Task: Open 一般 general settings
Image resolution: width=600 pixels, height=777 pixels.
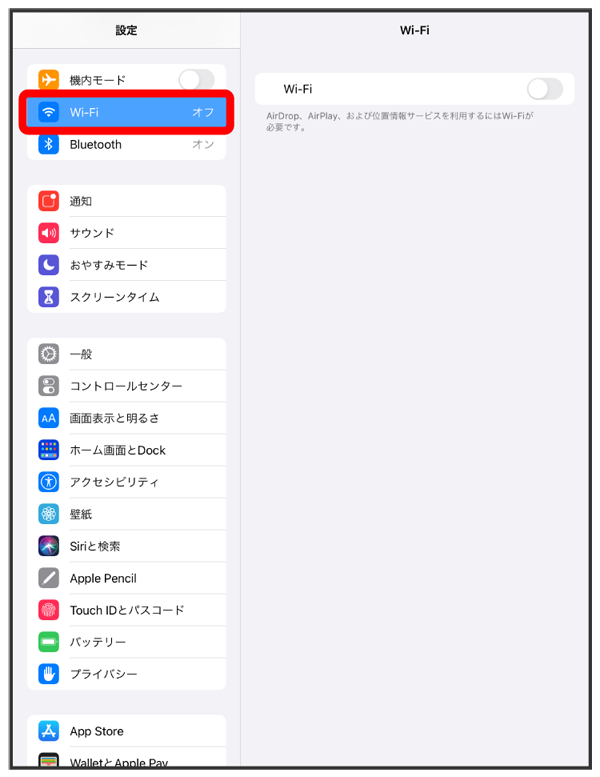Action: click(x=126, y=354)
